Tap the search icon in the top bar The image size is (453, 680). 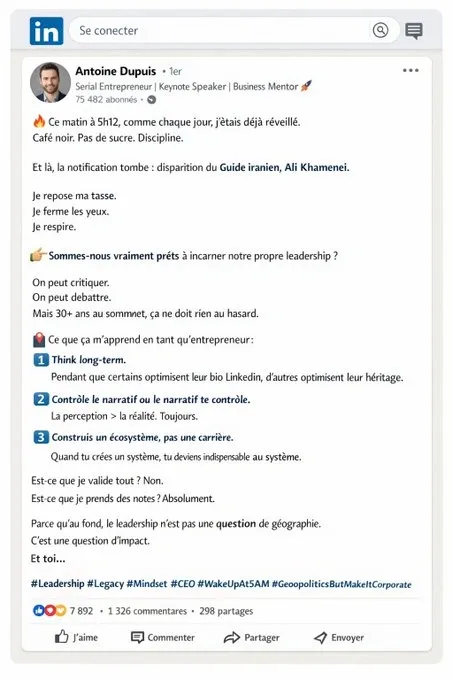[380, 30]
